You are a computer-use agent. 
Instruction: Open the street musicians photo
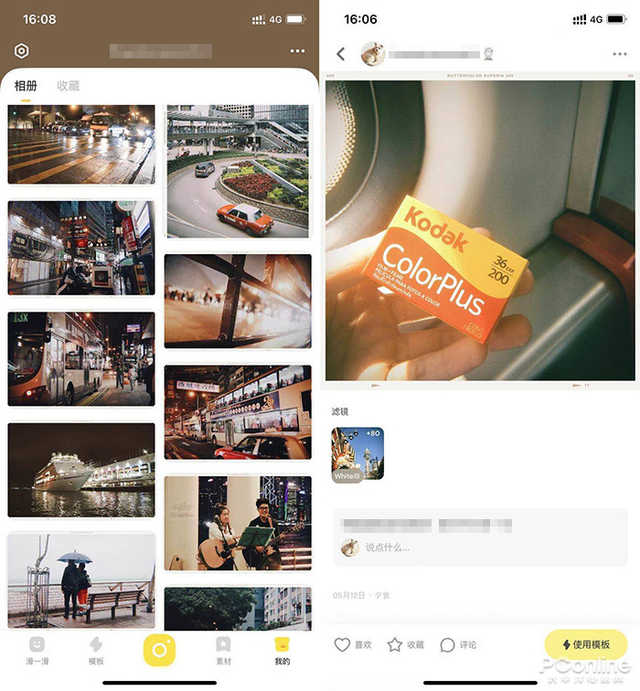(237, 522)
